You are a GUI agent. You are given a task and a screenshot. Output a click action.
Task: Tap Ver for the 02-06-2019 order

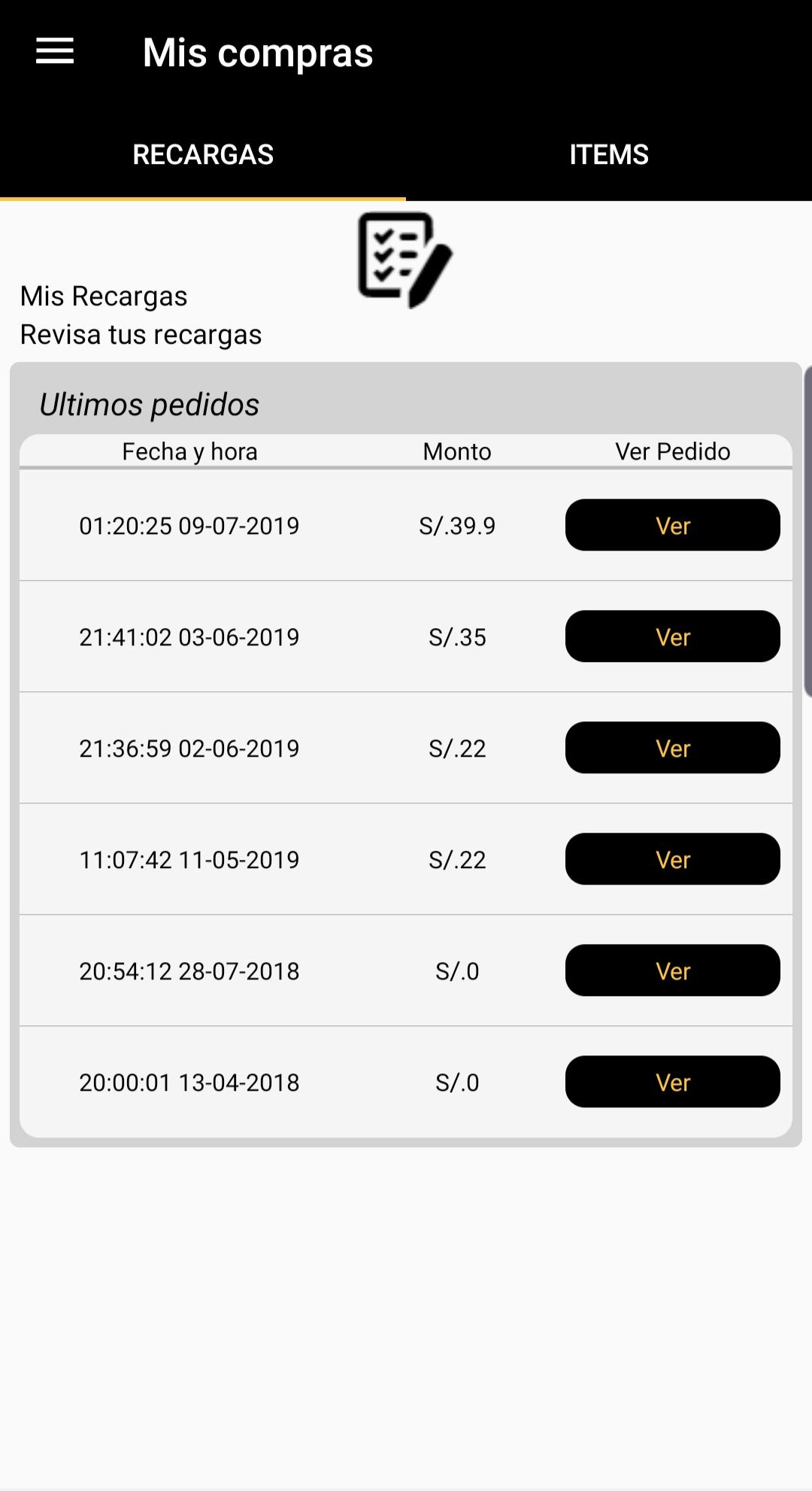672,748
